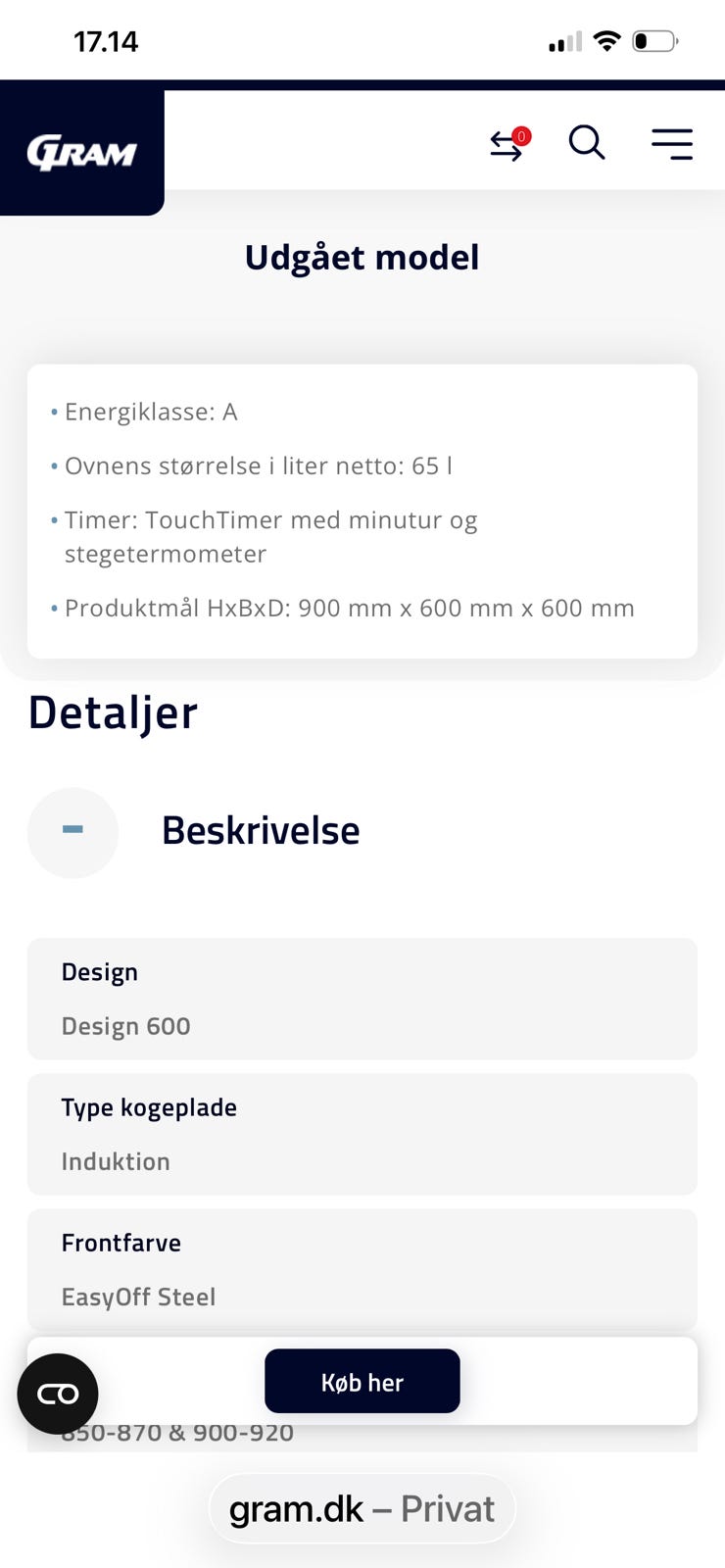Tap the gram.dk address bar
This screenshot has height=1568, width=725.
362,1508
